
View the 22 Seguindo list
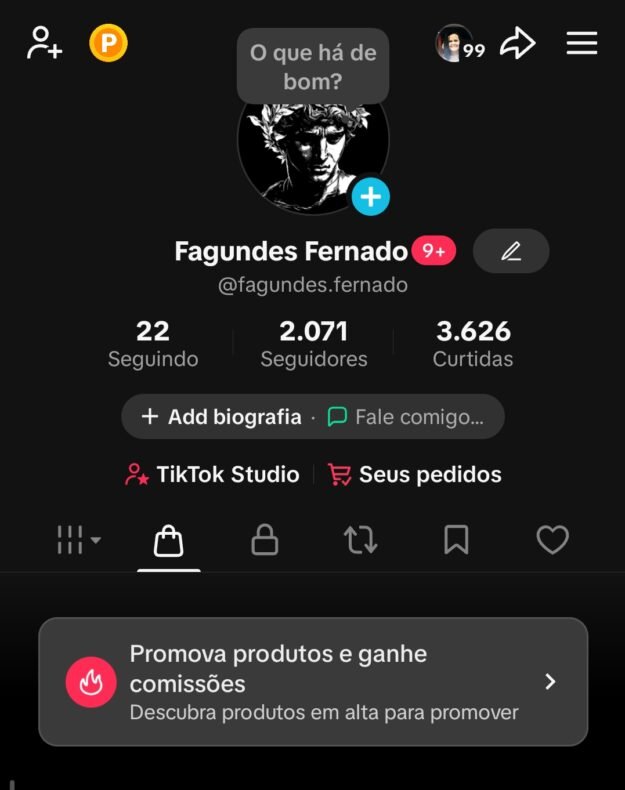(x=153, y=343)
